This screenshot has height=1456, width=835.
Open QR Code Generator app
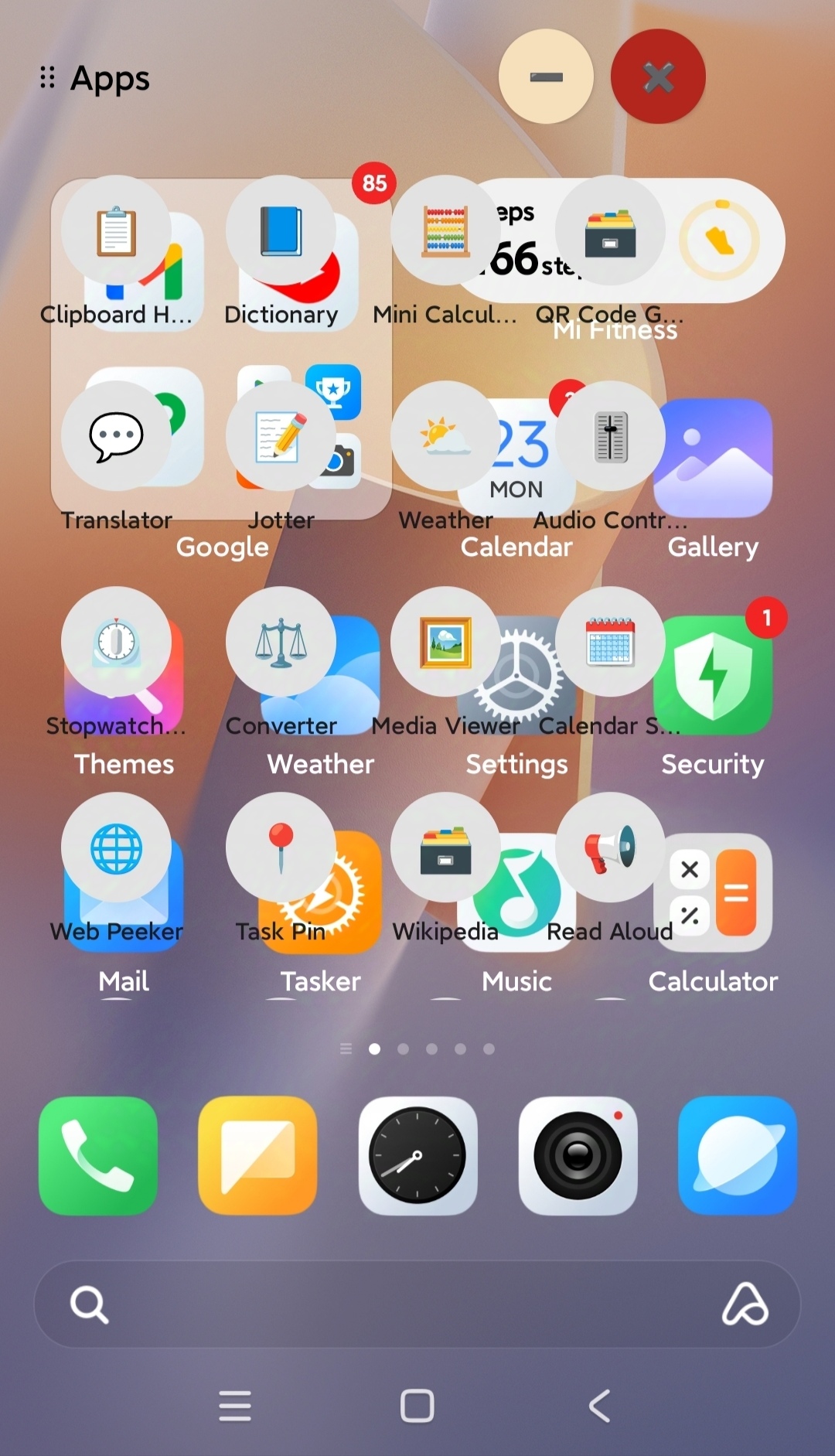tap(610, 231)
